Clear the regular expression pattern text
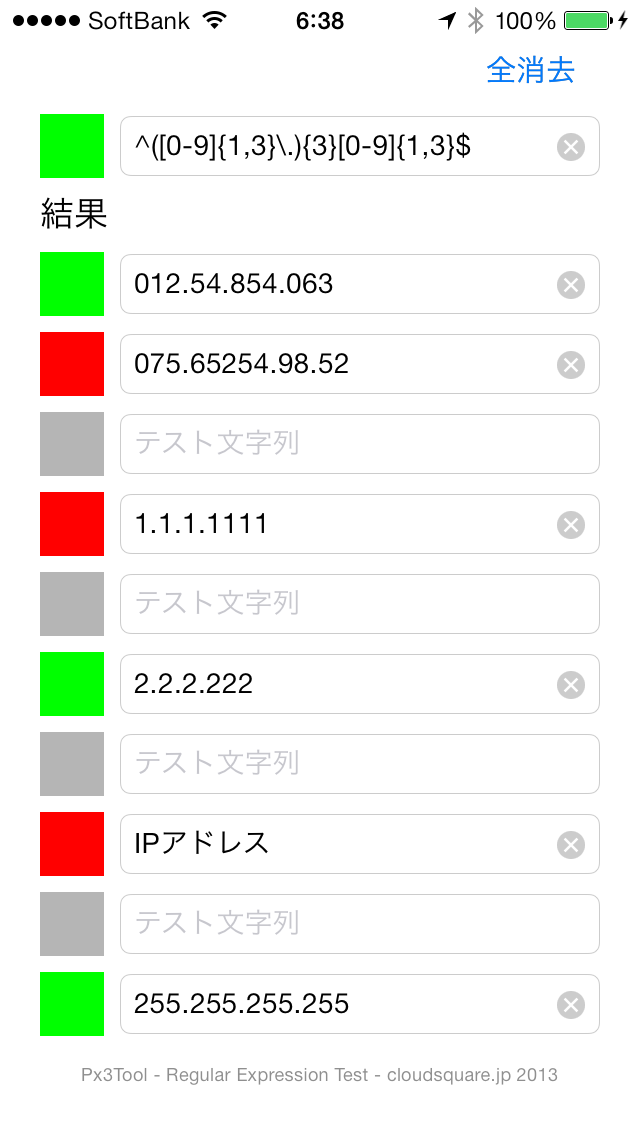 tap(570, 148)
